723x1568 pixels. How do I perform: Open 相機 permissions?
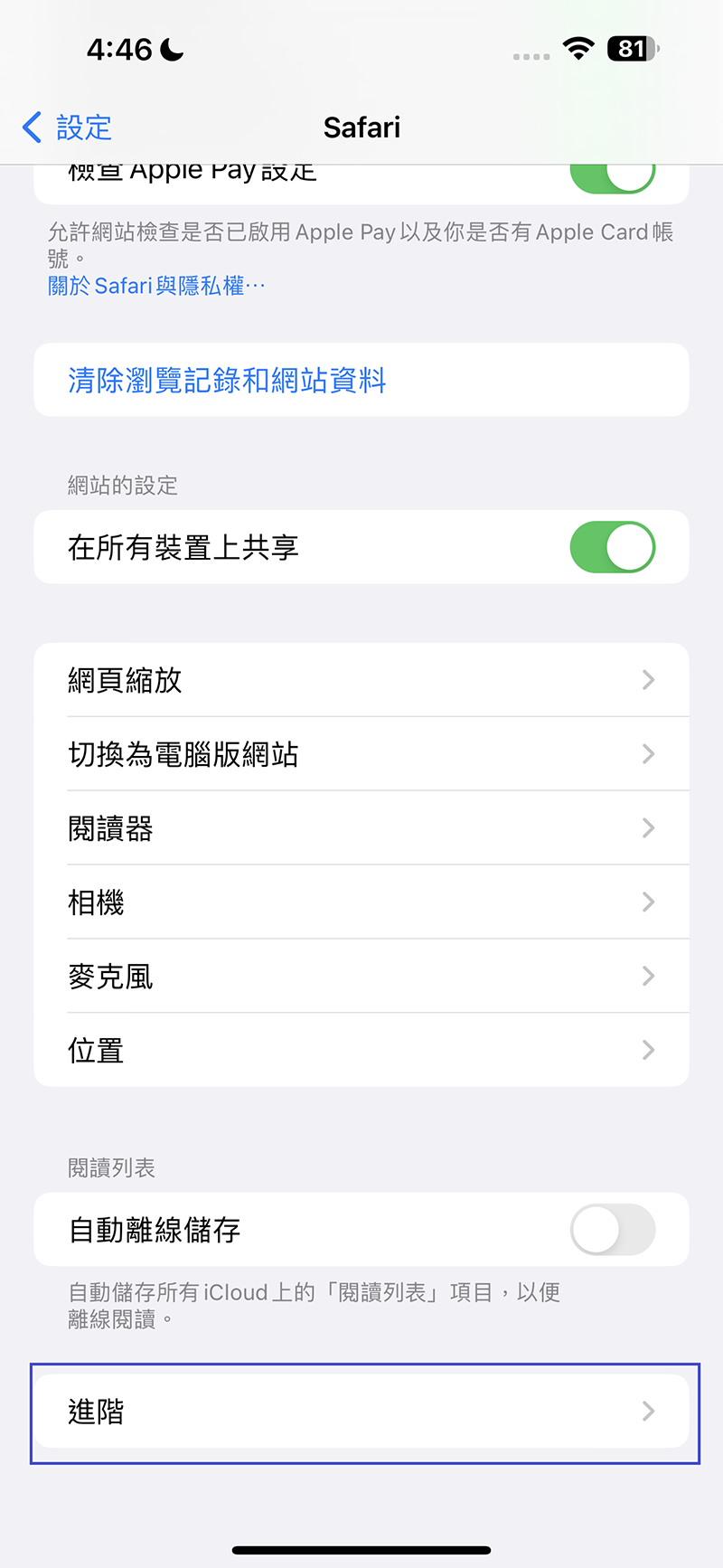pos(361,902)
